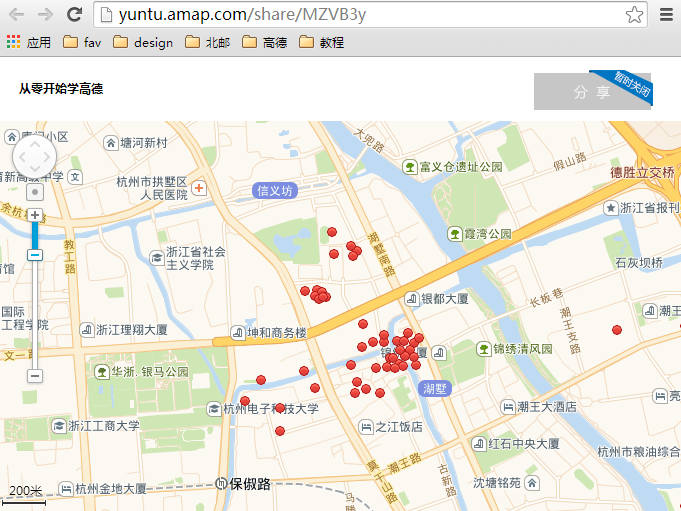Bookmark this page with the star icon

pyautogui.click(x=634, y=15)
